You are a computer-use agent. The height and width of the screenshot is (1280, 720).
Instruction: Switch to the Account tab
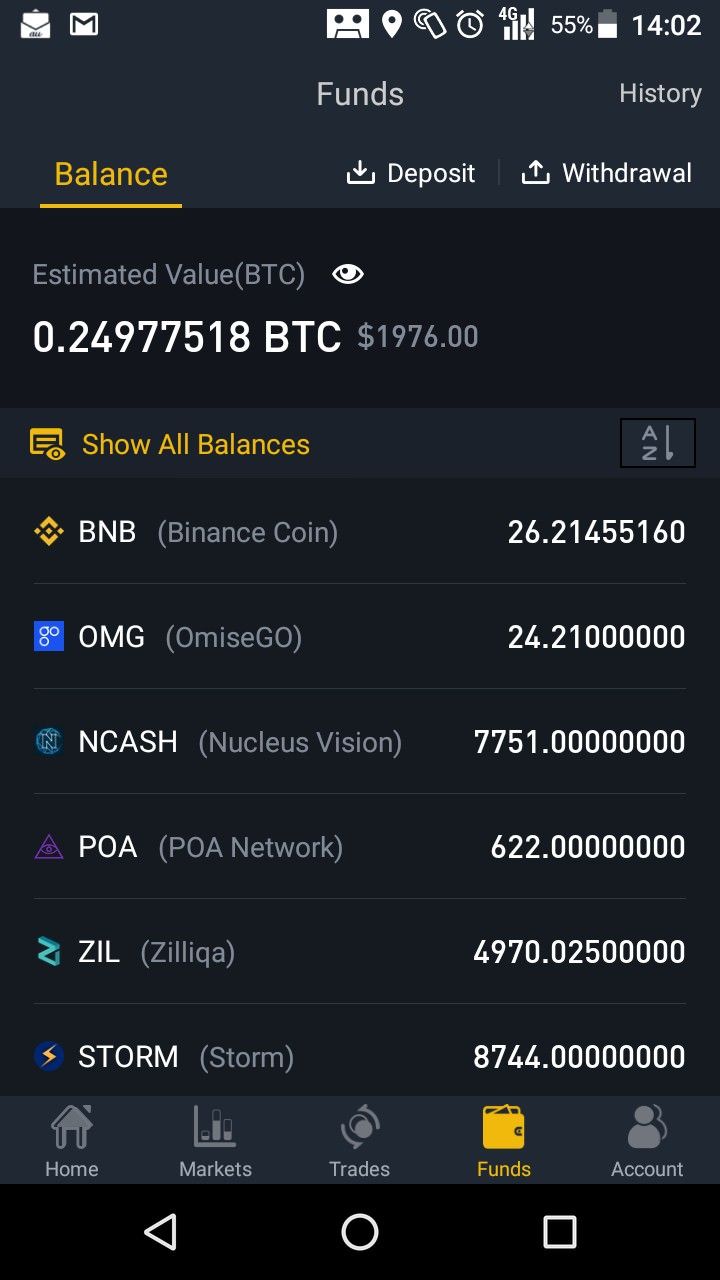(647, 1141)
